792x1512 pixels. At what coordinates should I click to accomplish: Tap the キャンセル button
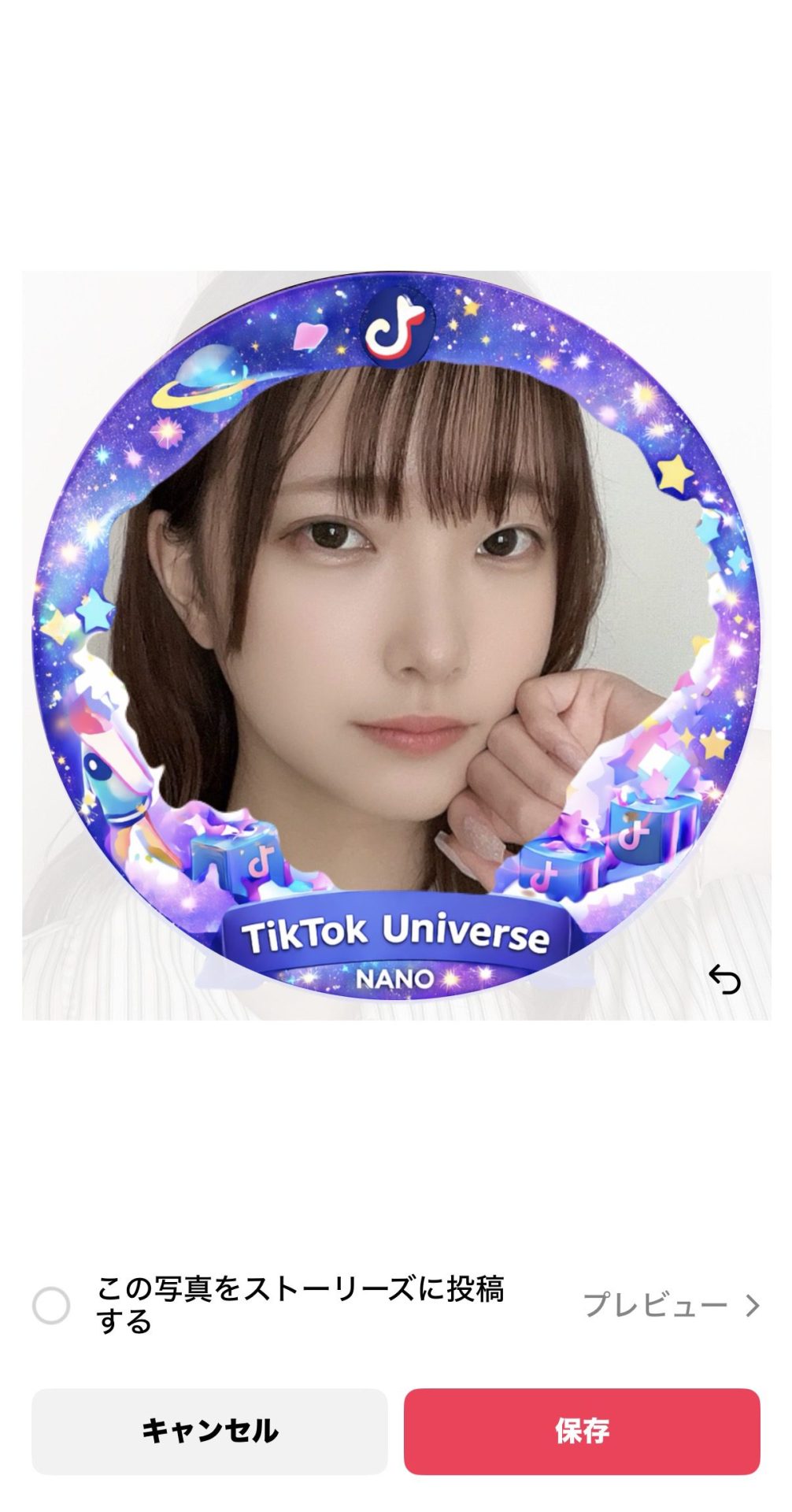click(x=209, y=1431)
